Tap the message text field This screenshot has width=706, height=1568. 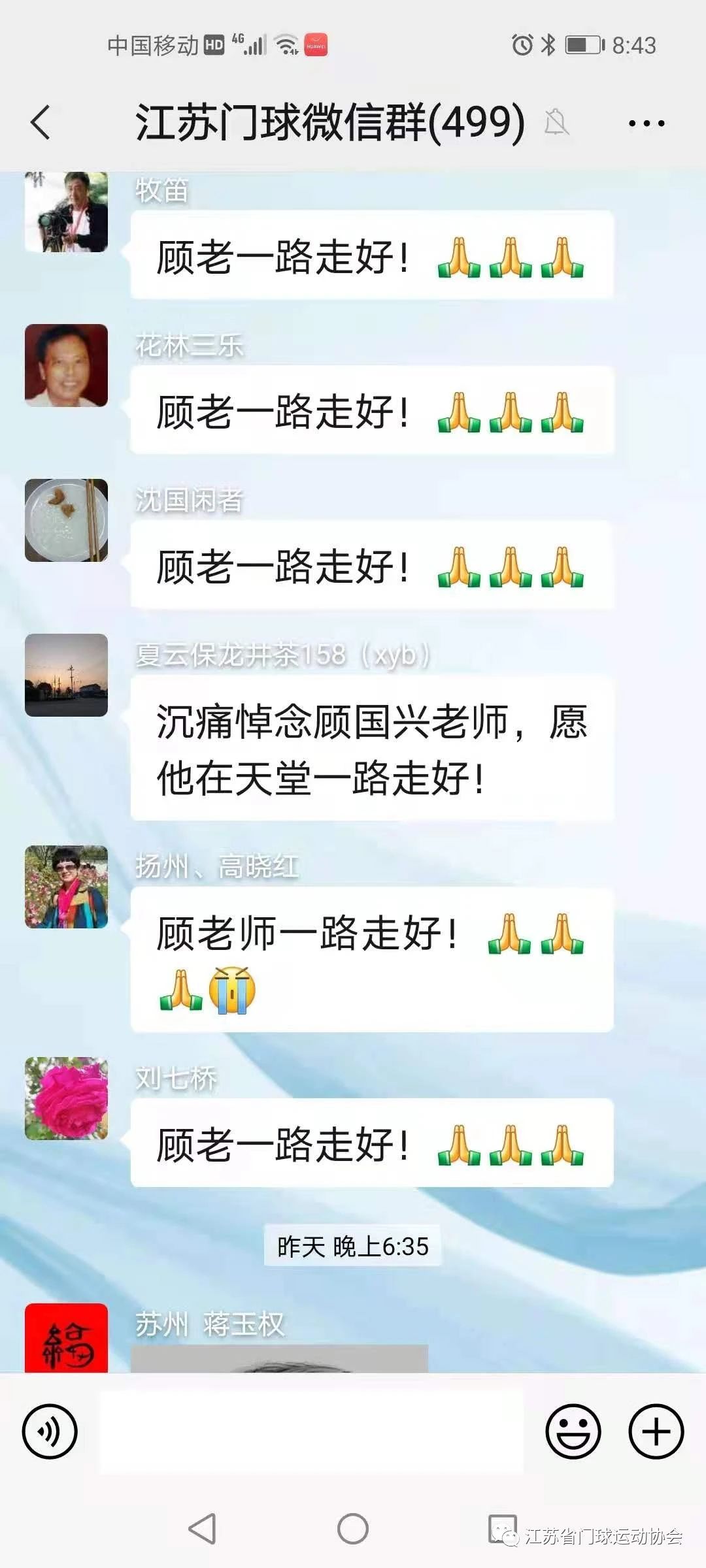pyautogui.click(x=311, y=1431)
